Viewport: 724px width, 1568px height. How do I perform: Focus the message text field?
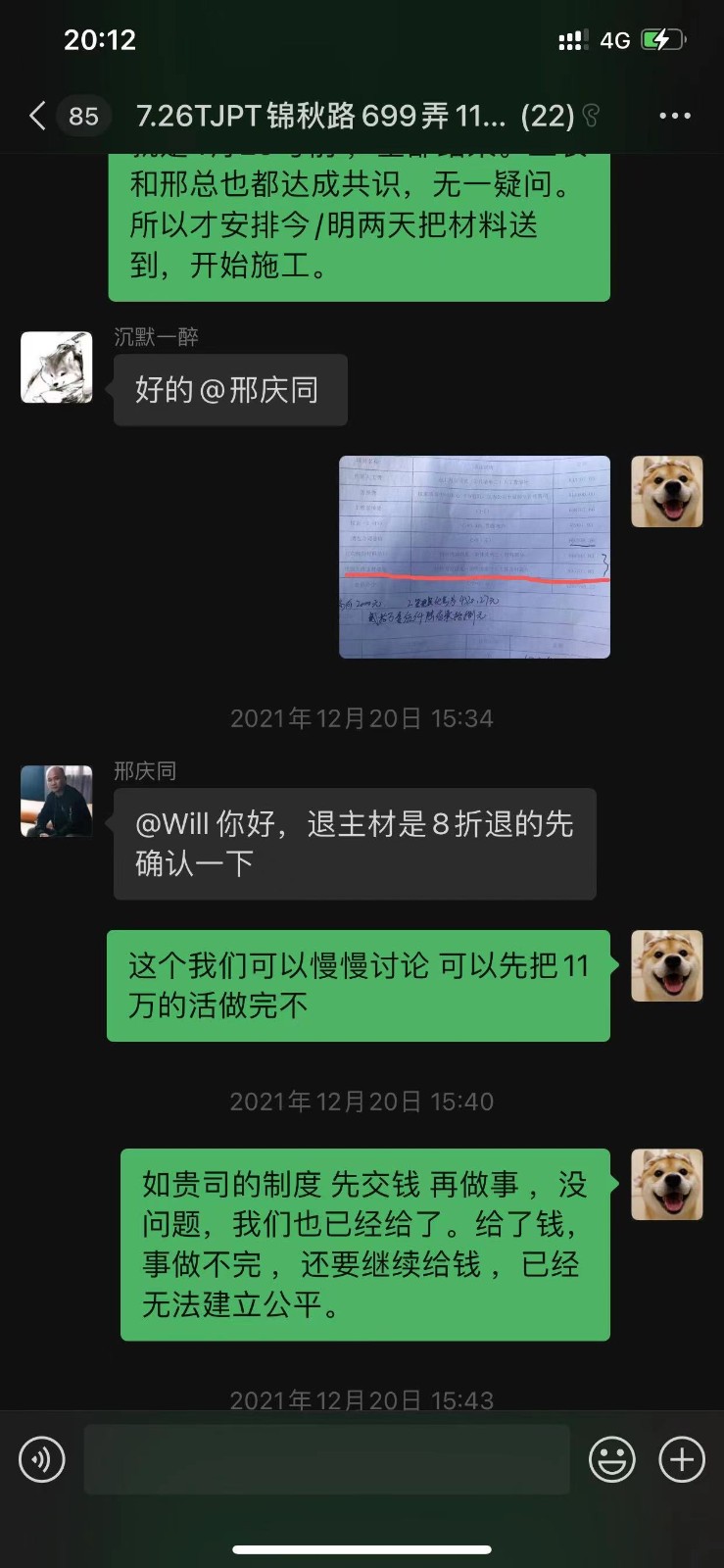326,1460
